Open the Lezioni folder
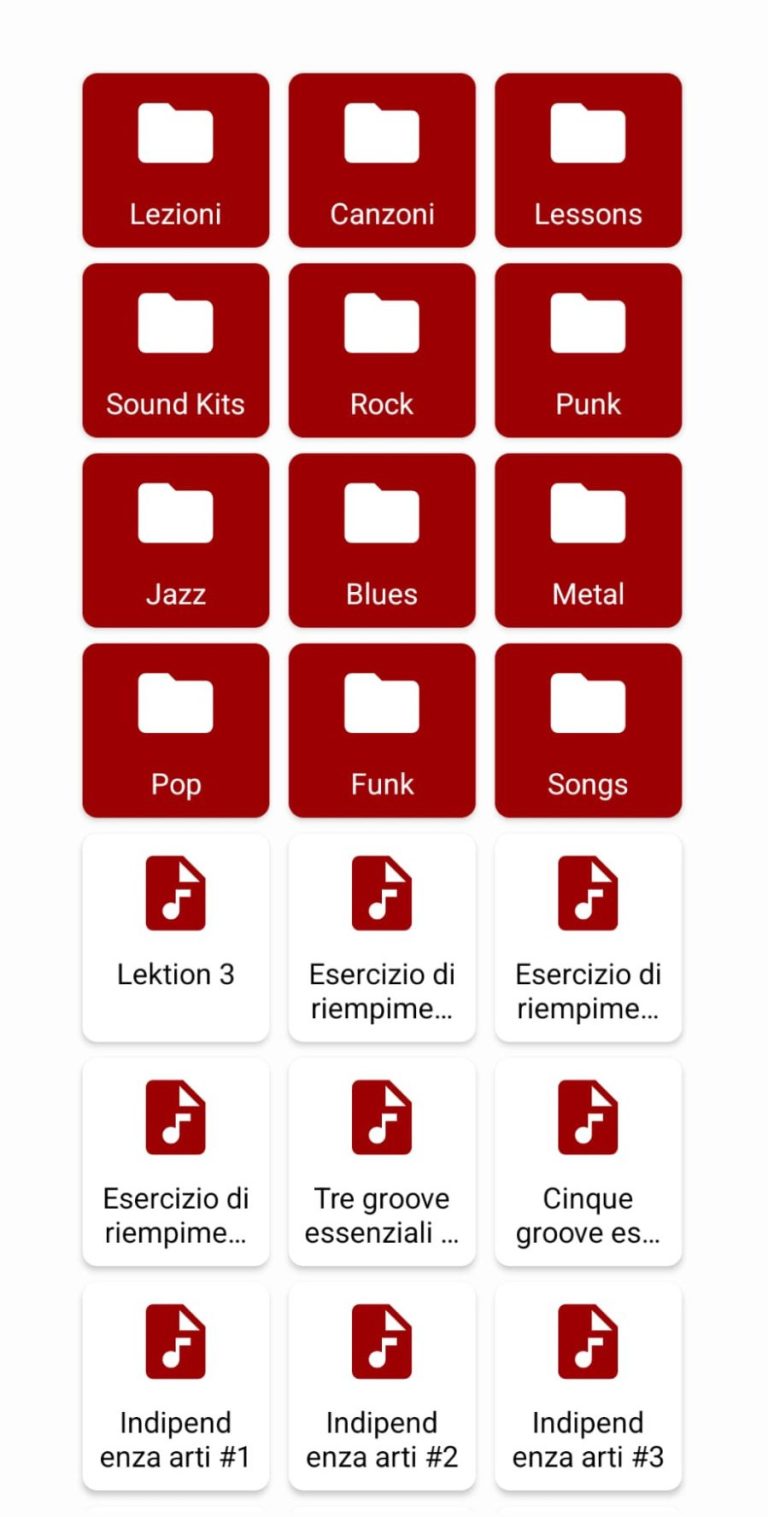The image size is (768, 1517). pos(175,160)
